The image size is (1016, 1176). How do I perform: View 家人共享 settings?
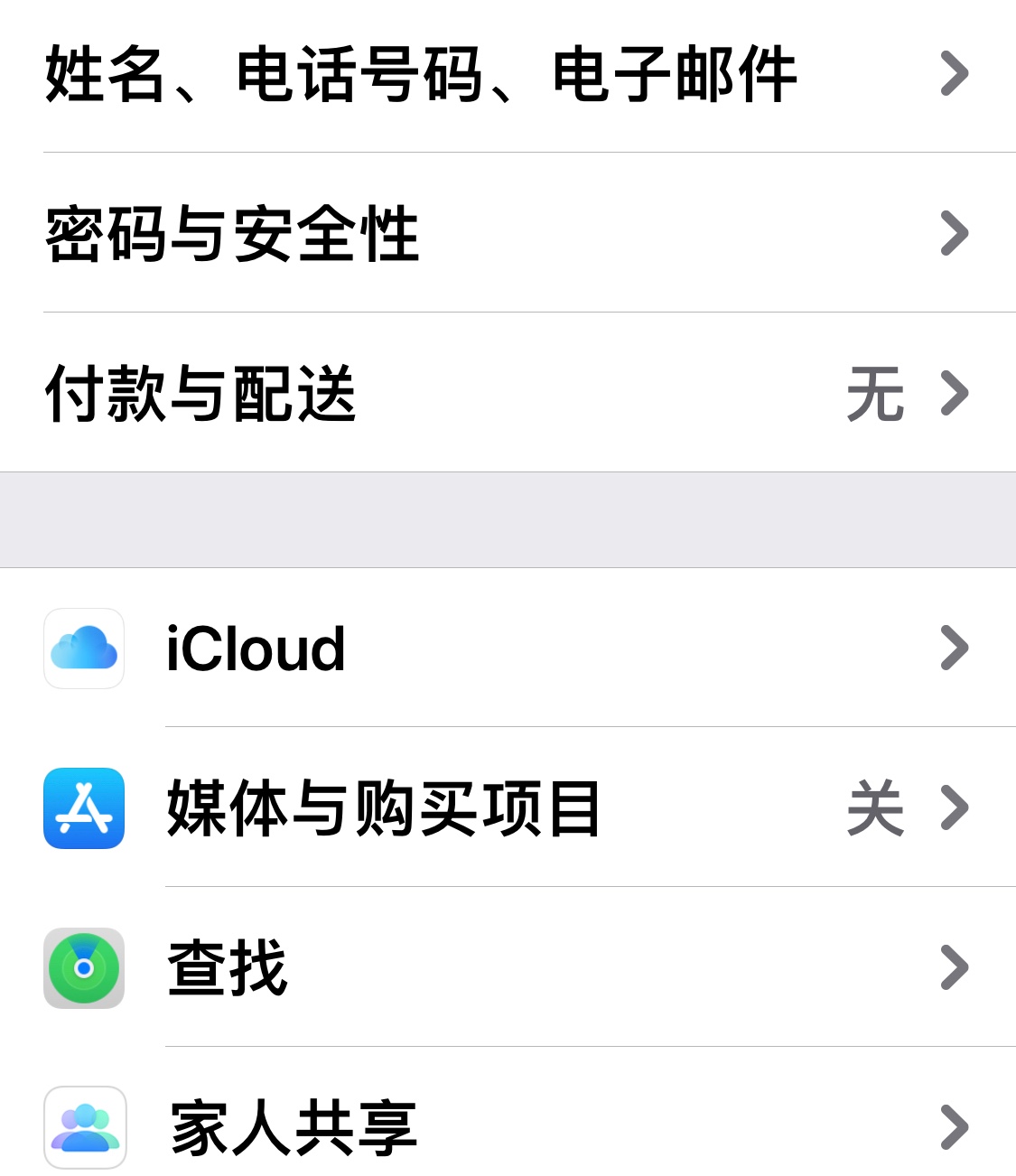pos(294,1127)
